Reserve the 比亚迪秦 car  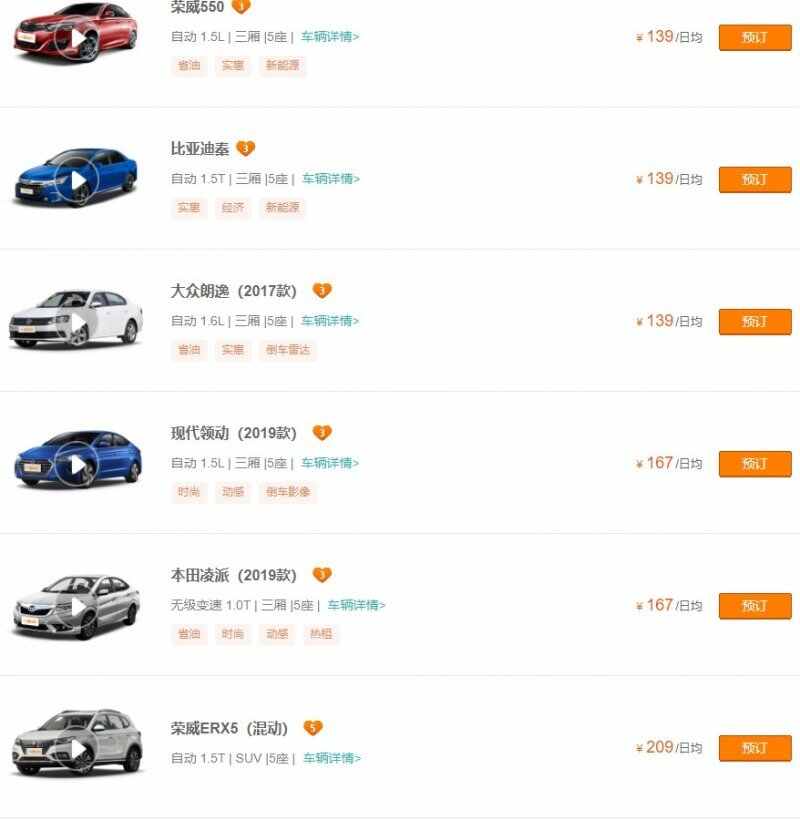point(755,179)
